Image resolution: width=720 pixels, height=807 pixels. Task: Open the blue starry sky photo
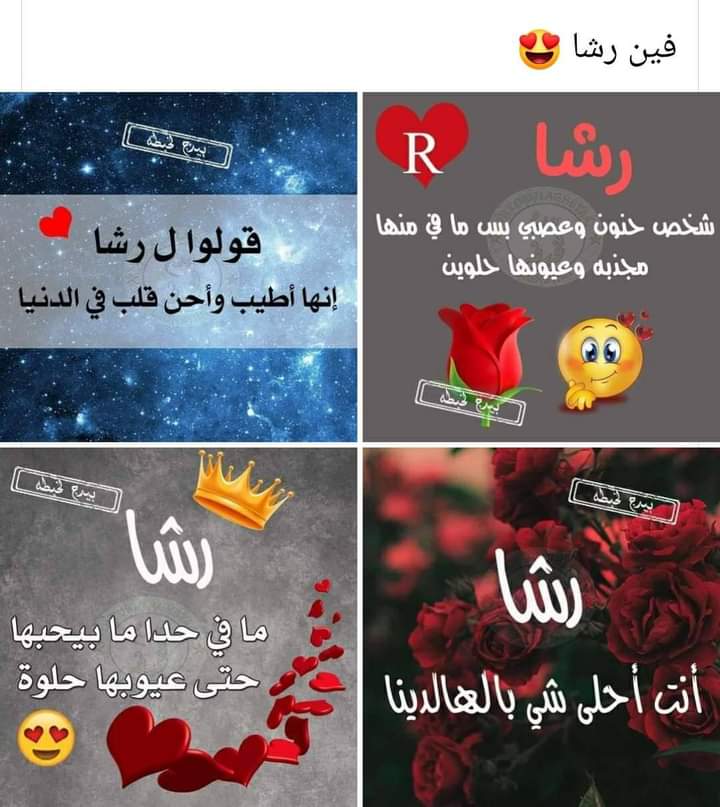[178, 267]
